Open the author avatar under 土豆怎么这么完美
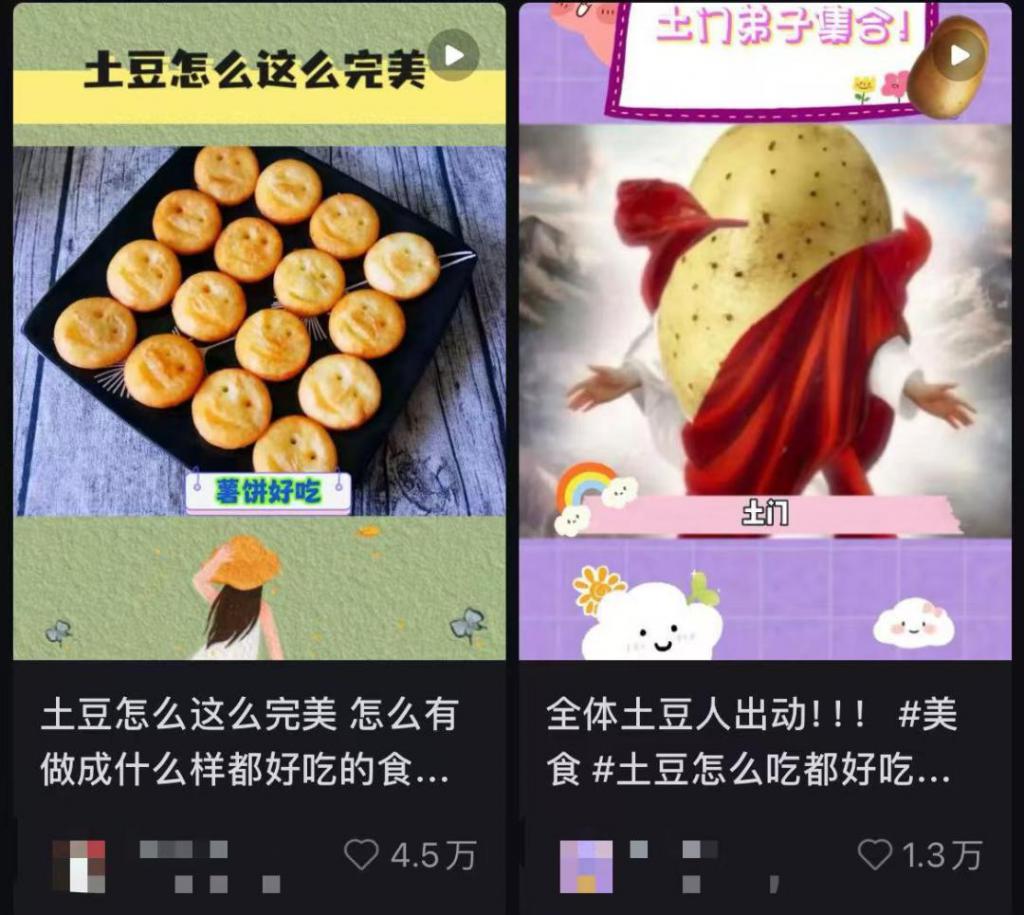This screenshot has height=915, width=1024. (x=79, y=865)
